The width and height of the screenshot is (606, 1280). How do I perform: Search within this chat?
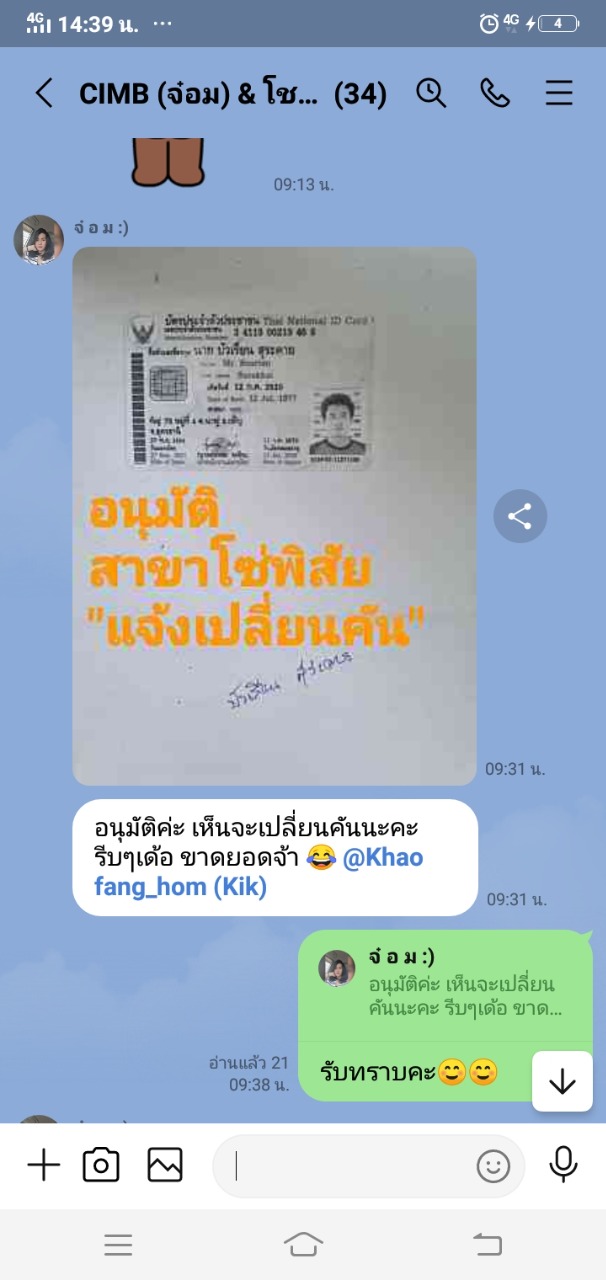pos(431,93)
